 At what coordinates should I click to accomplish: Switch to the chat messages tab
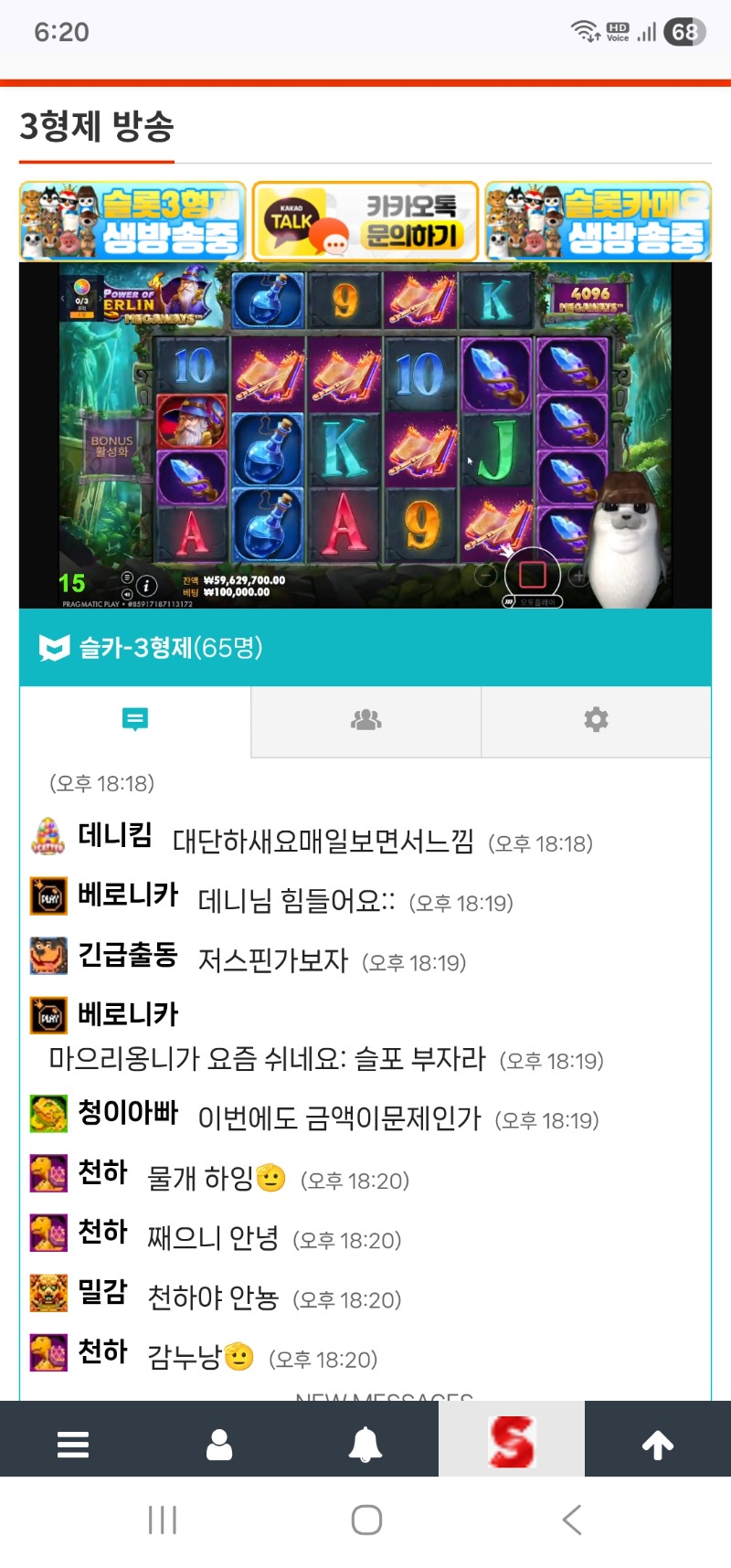click(x=135, y=721)
